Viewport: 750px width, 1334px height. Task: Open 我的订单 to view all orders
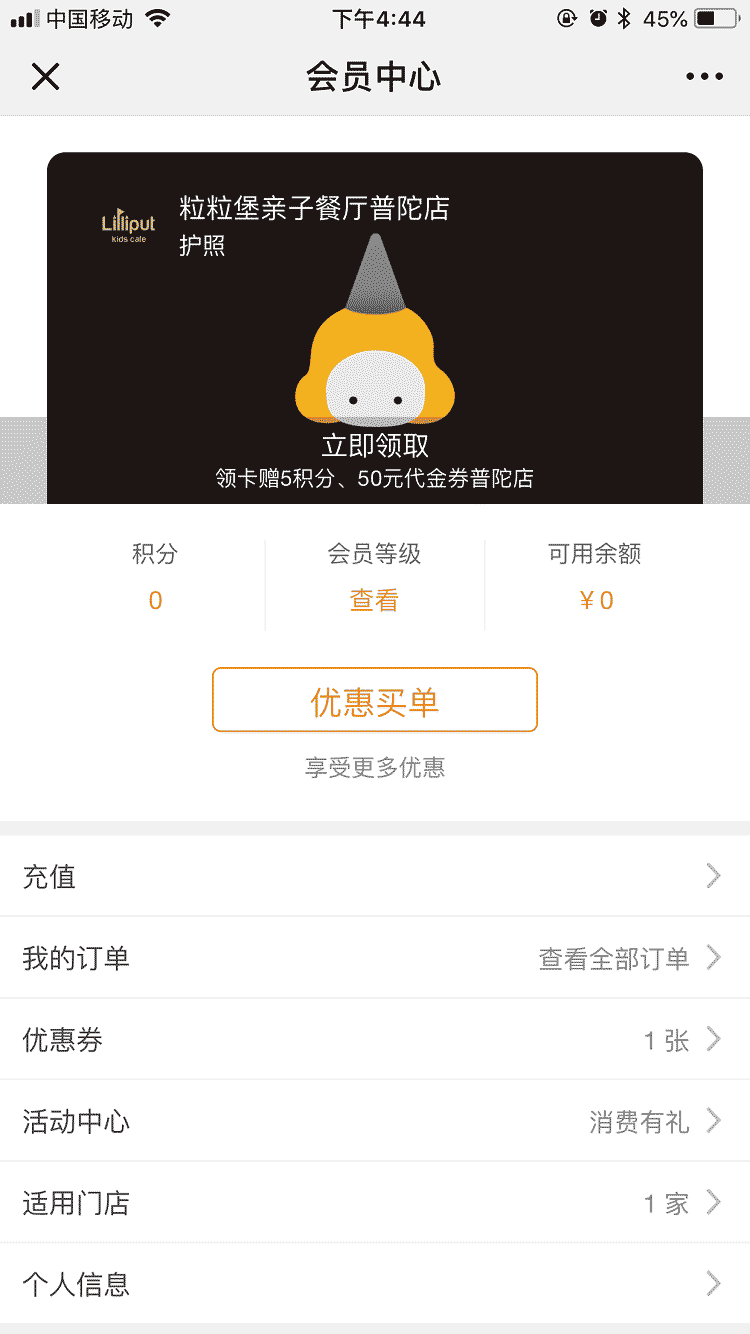pos(375,958)
